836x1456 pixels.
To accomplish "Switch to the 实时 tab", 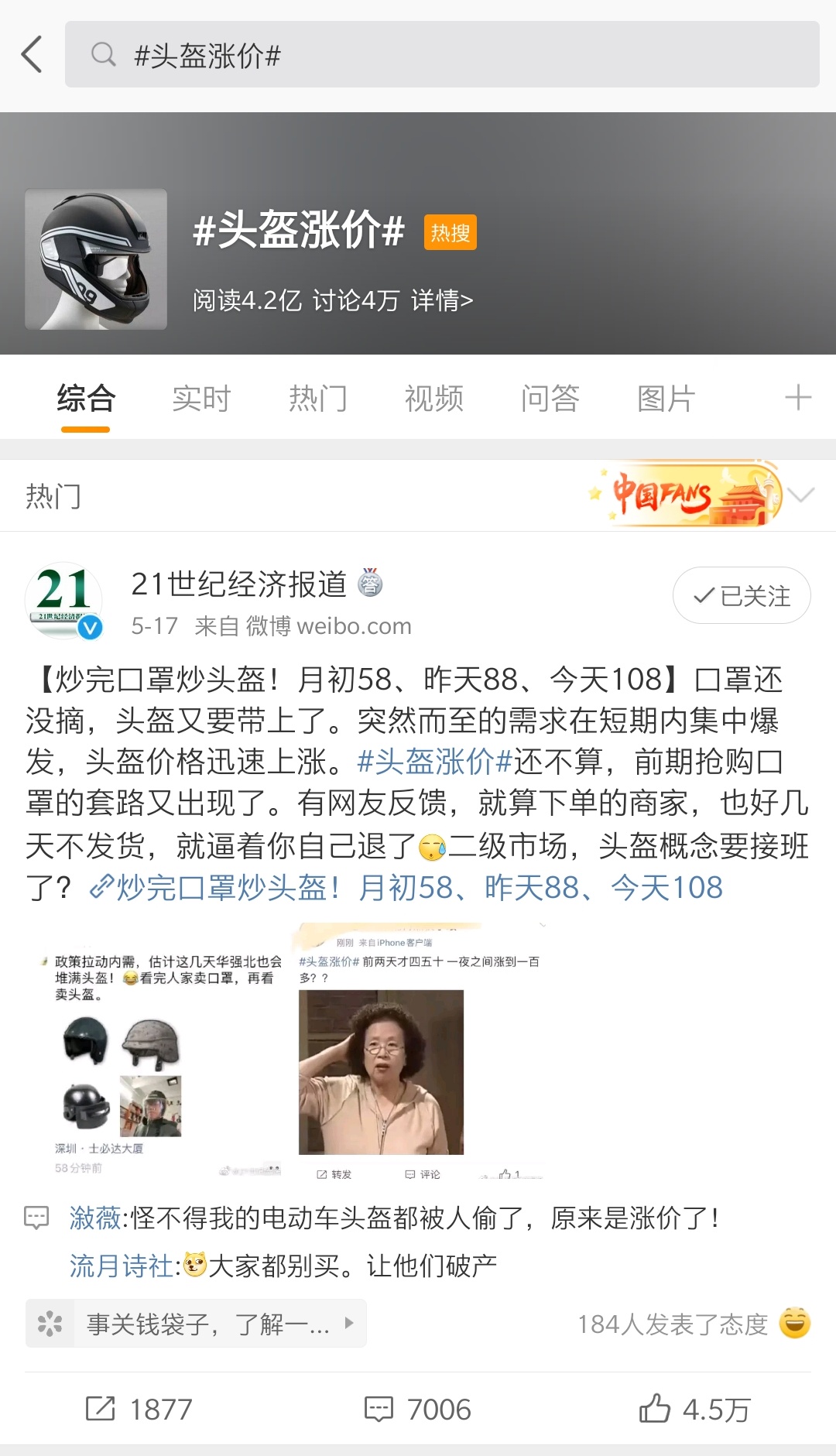I will point(201,399).
